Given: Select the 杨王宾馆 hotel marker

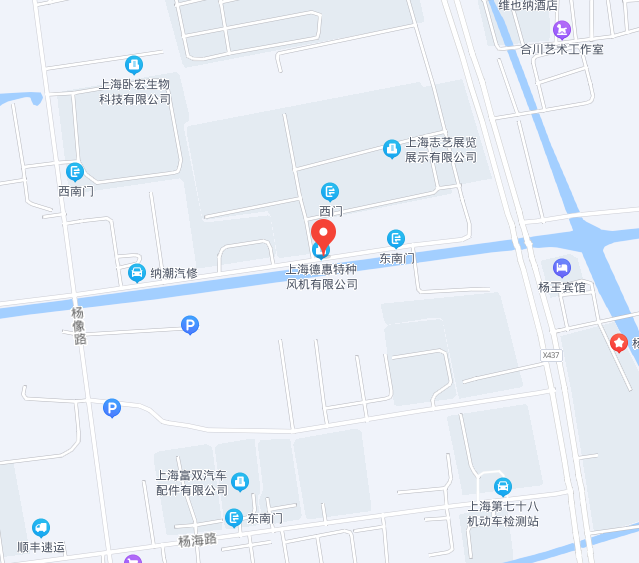Looking at the screenshot, I should pyautogui.click(x=562, y=267).
